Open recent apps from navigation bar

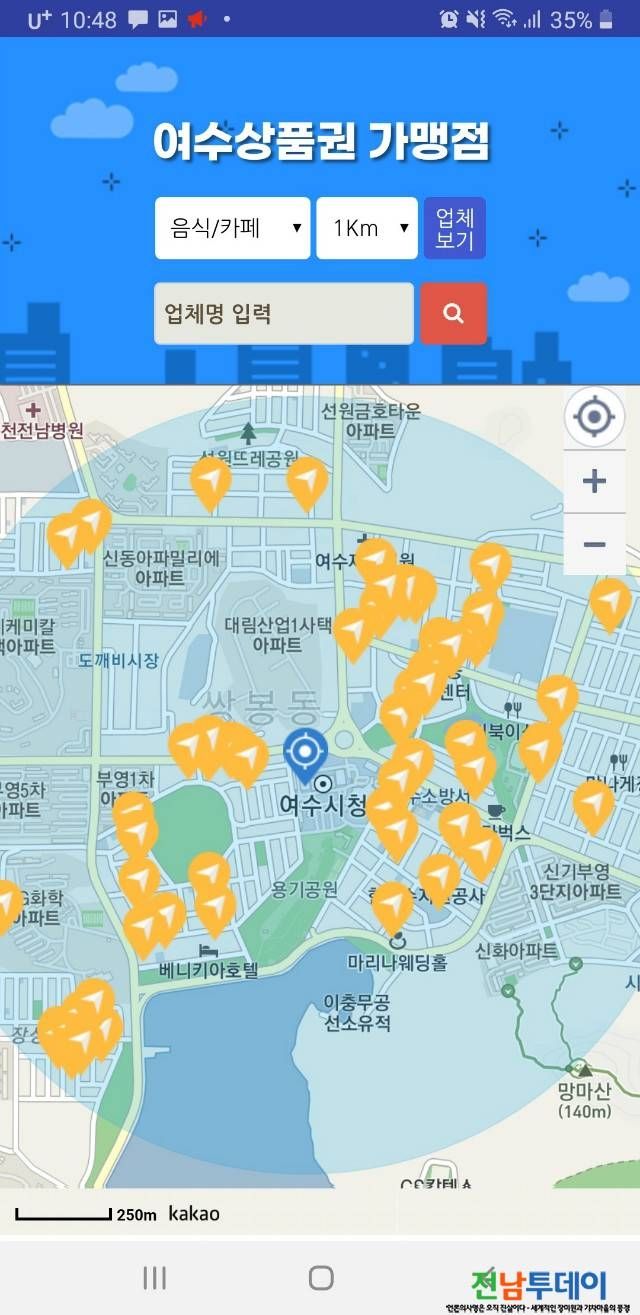click(x=154, y=1277)
